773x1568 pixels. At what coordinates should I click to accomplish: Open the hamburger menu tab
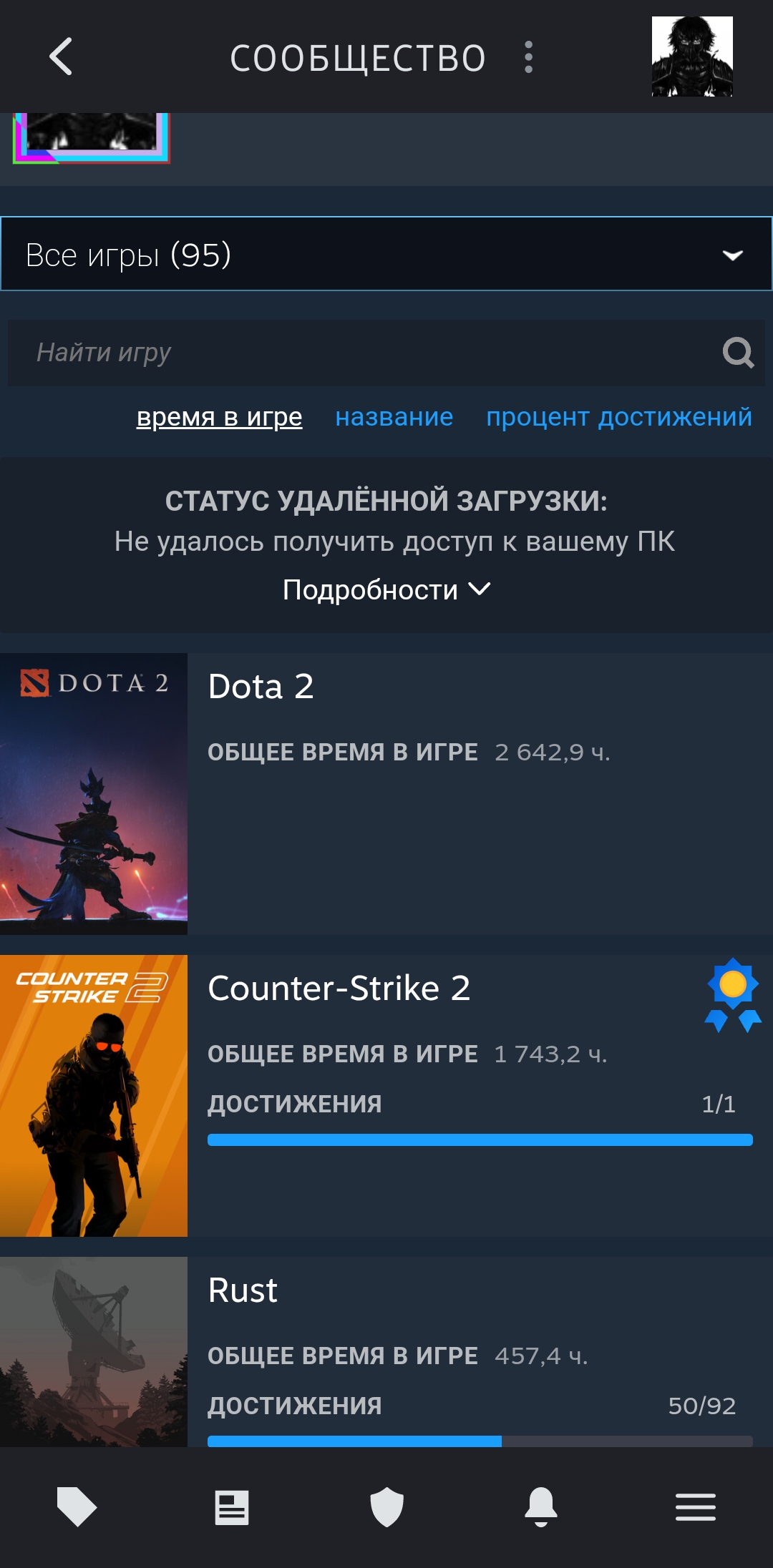click(696, 1507)
